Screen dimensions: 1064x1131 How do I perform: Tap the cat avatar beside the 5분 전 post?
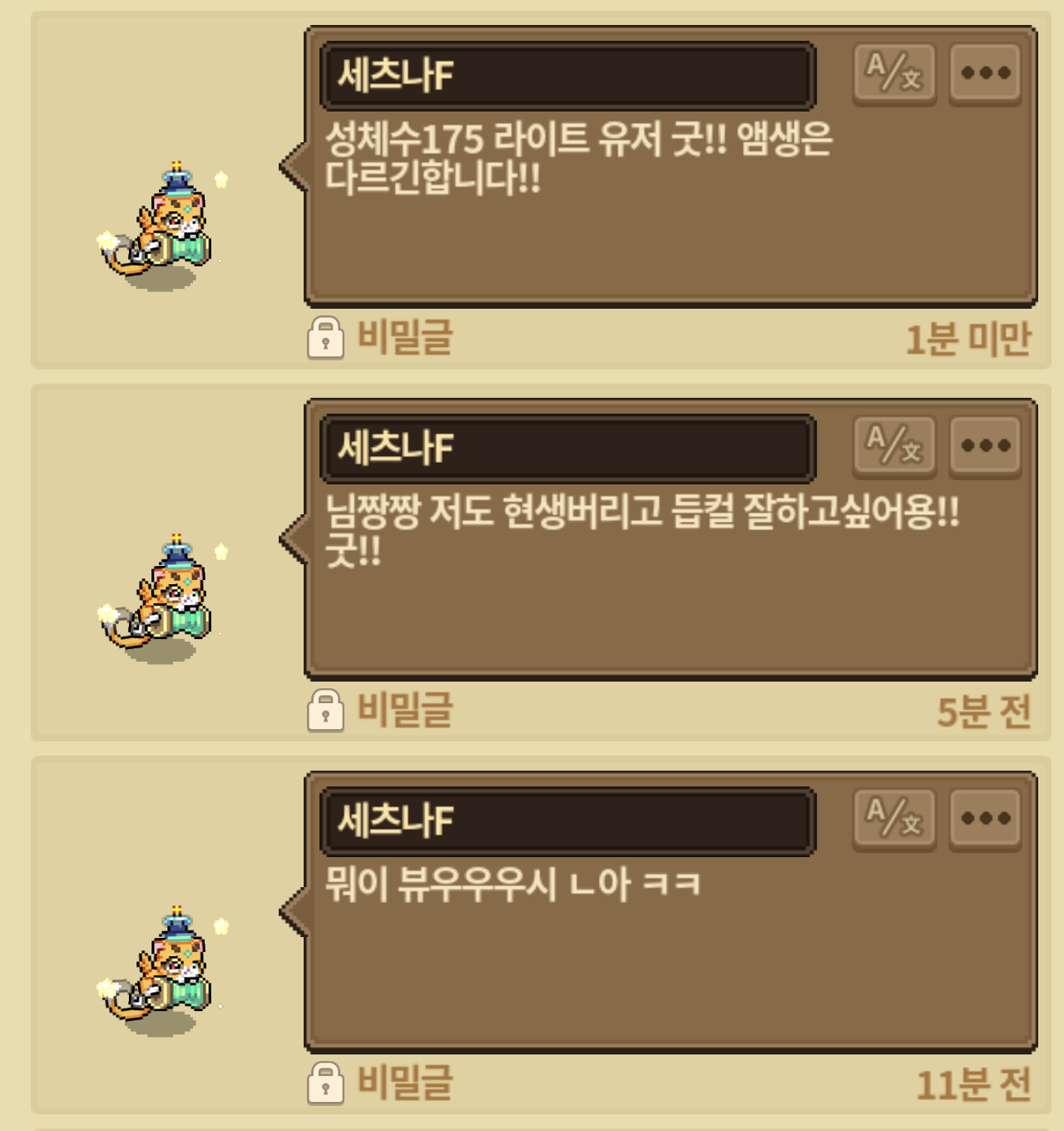pos(161,598)
